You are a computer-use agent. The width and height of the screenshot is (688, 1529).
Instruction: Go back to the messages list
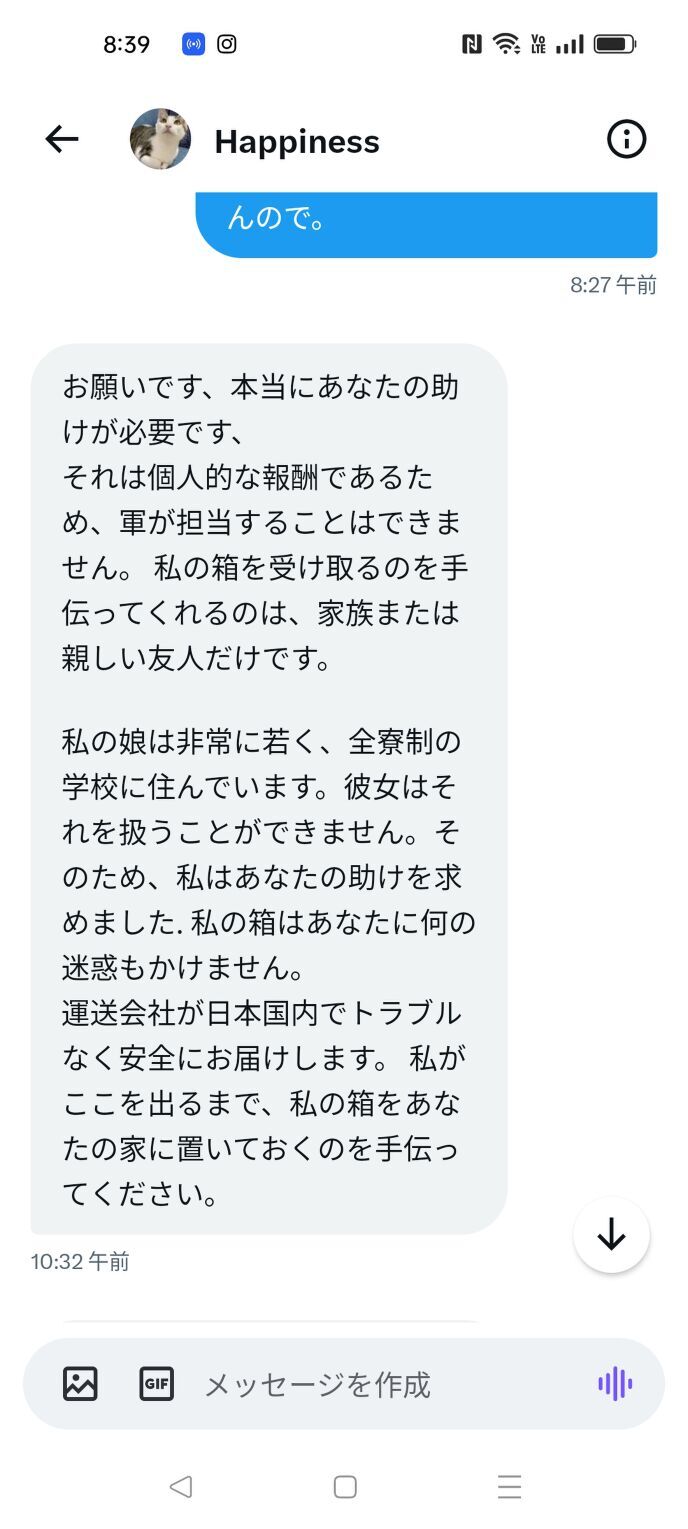62,140
